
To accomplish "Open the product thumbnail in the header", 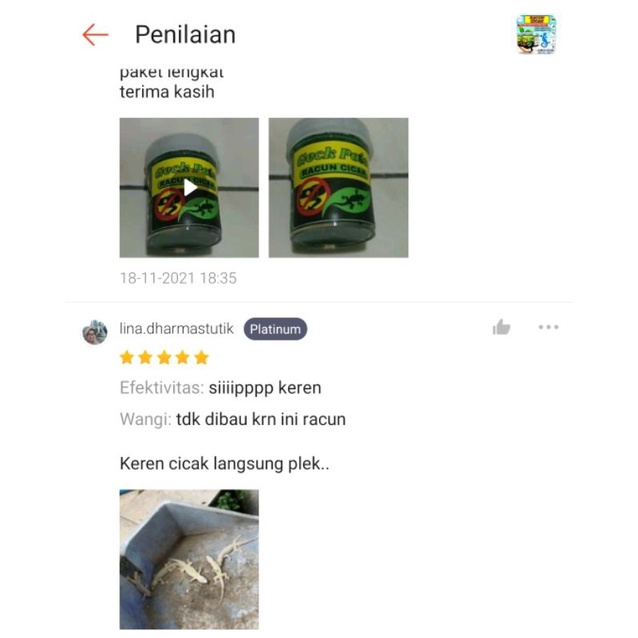I will pos(536,35).
